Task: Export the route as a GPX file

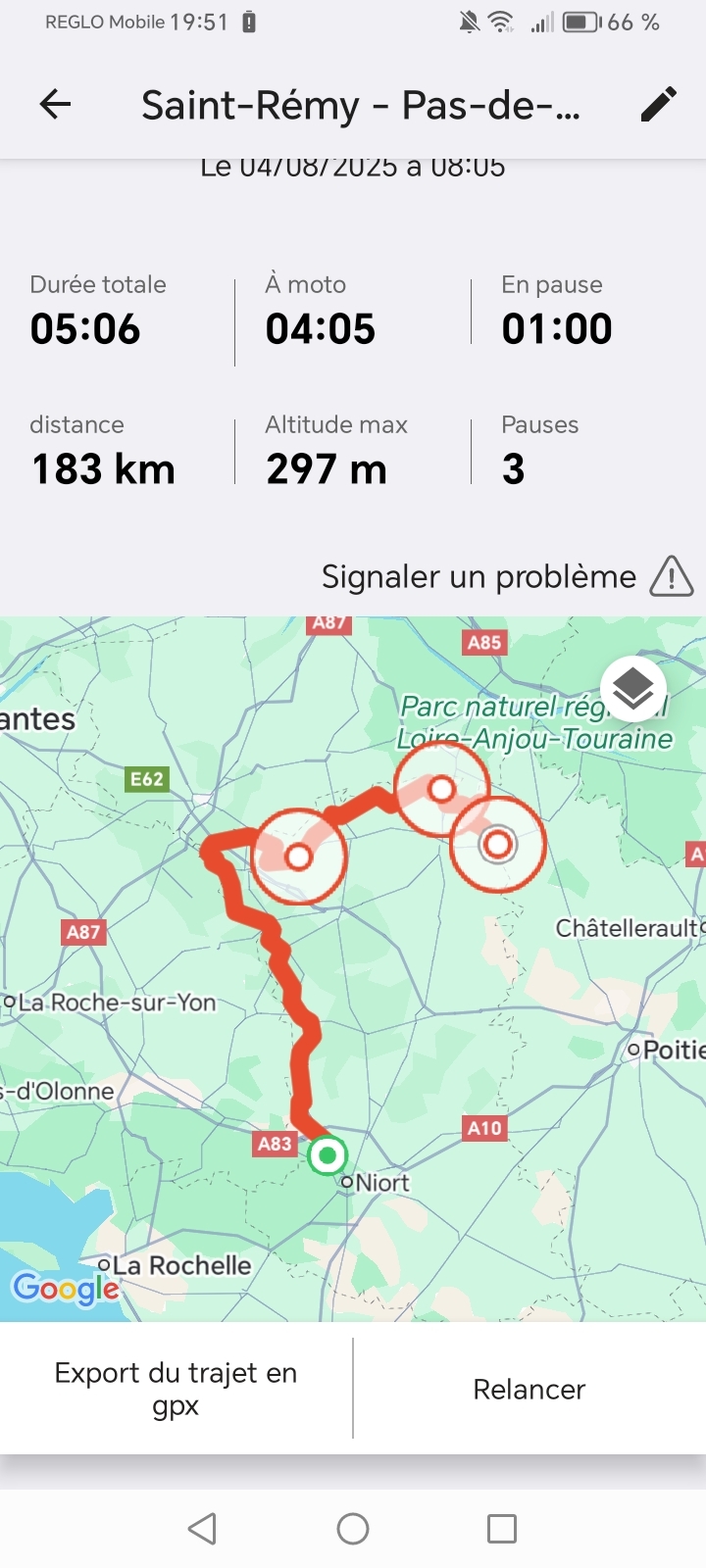Action: click(x=176, y=1389)
